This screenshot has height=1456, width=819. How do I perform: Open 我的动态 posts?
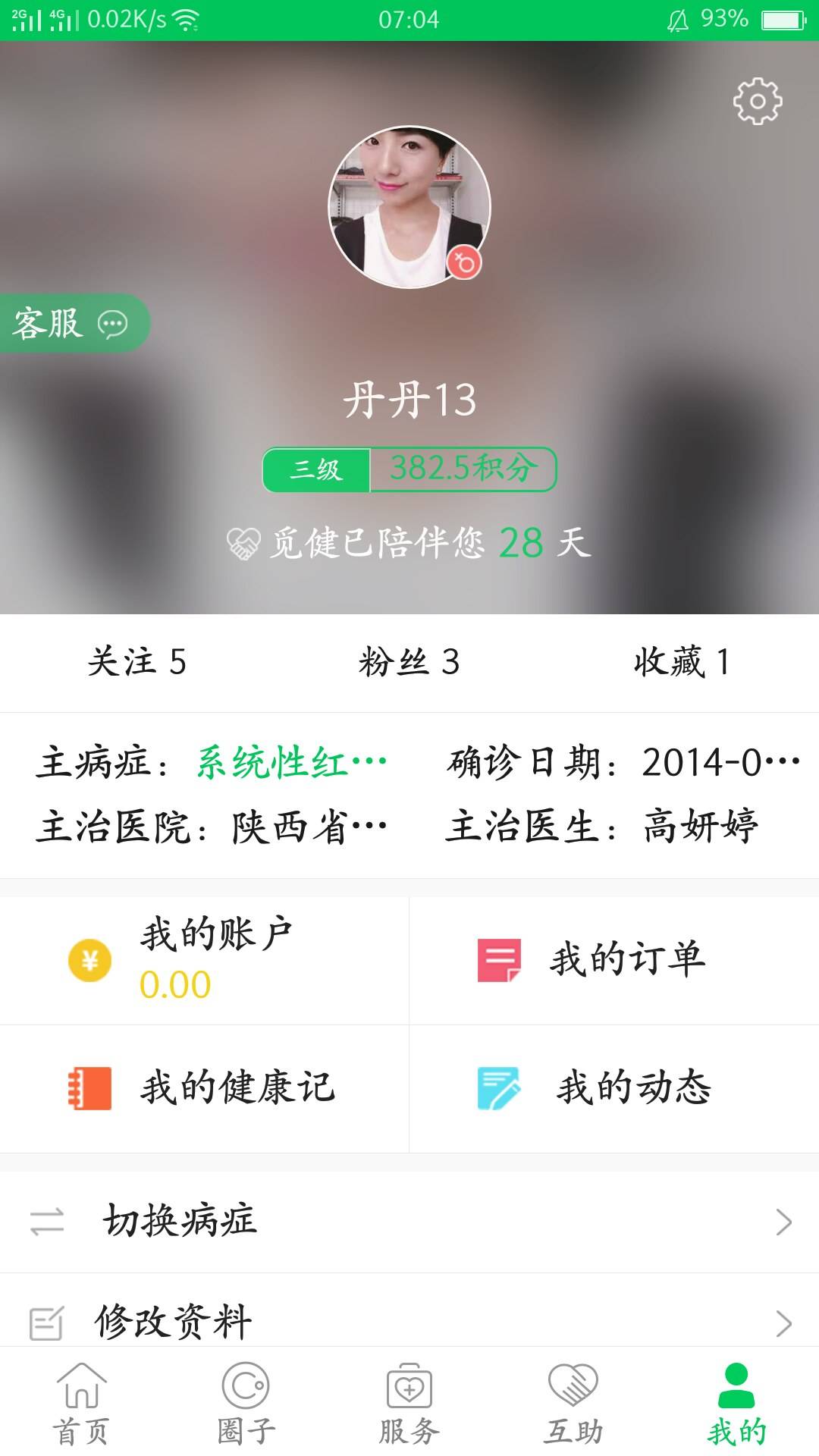click(614, 1088)
